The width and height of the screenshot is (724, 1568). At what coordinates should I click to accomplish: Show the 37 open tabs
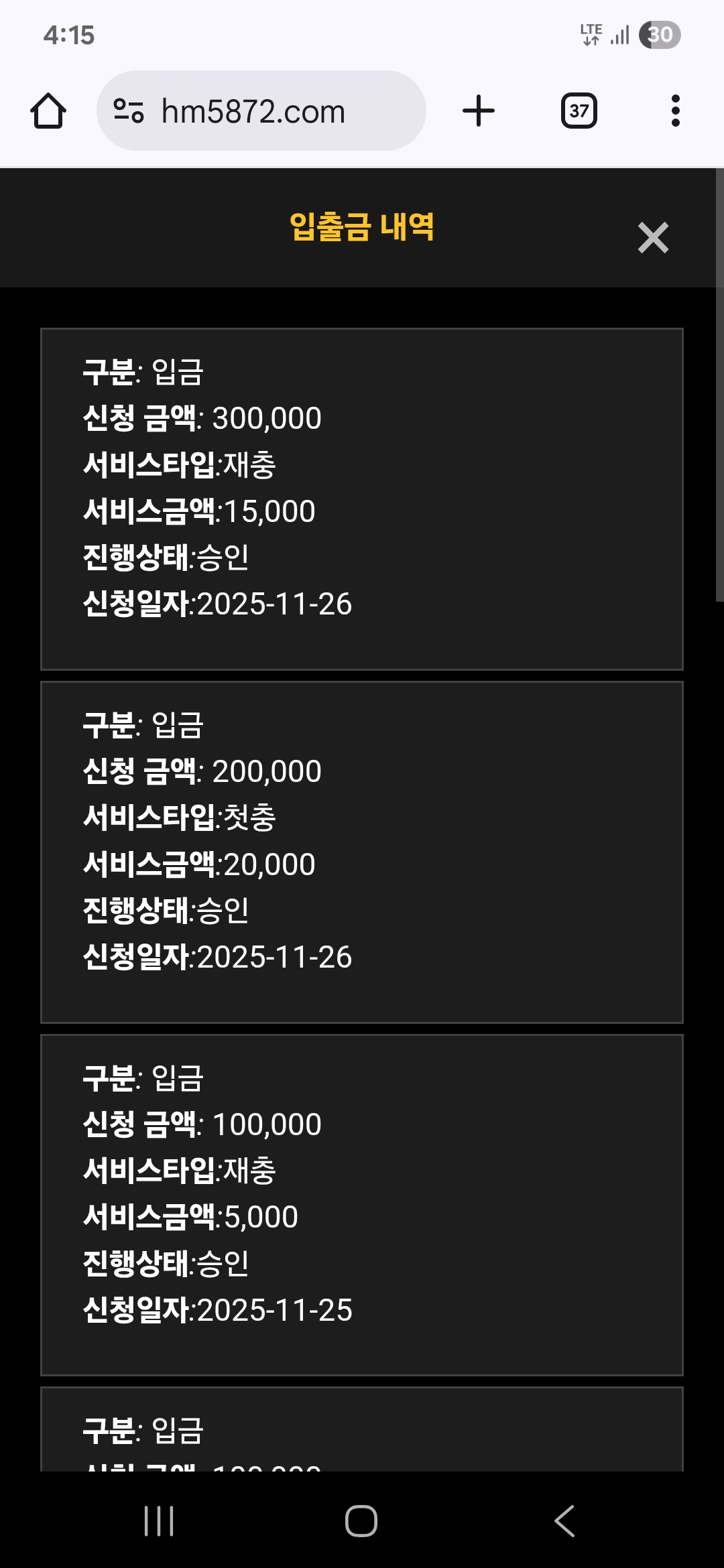click(579, 111)
